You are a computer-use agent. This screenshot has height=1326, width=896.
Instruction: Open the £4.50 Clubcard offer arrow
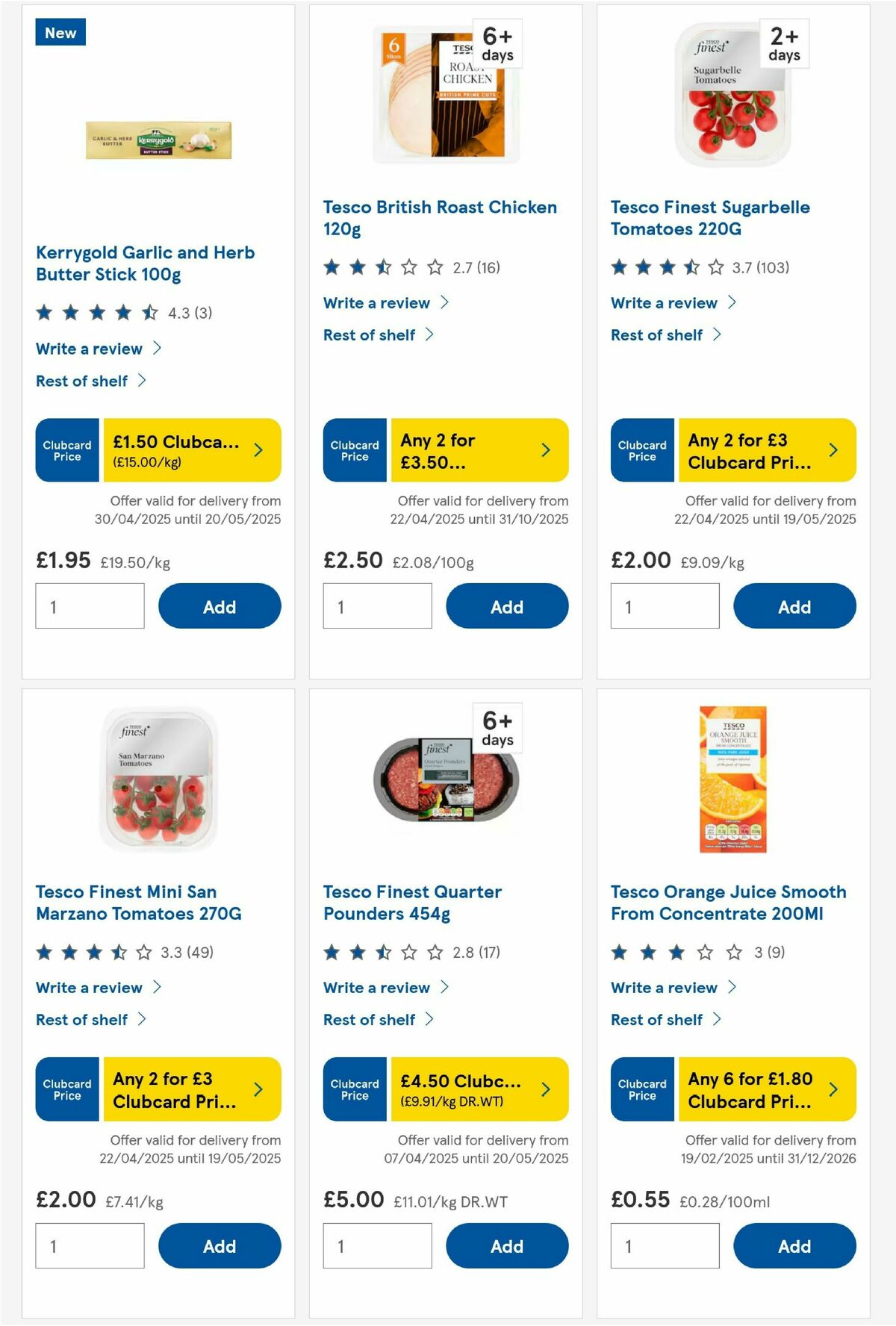click(546, 1089)
